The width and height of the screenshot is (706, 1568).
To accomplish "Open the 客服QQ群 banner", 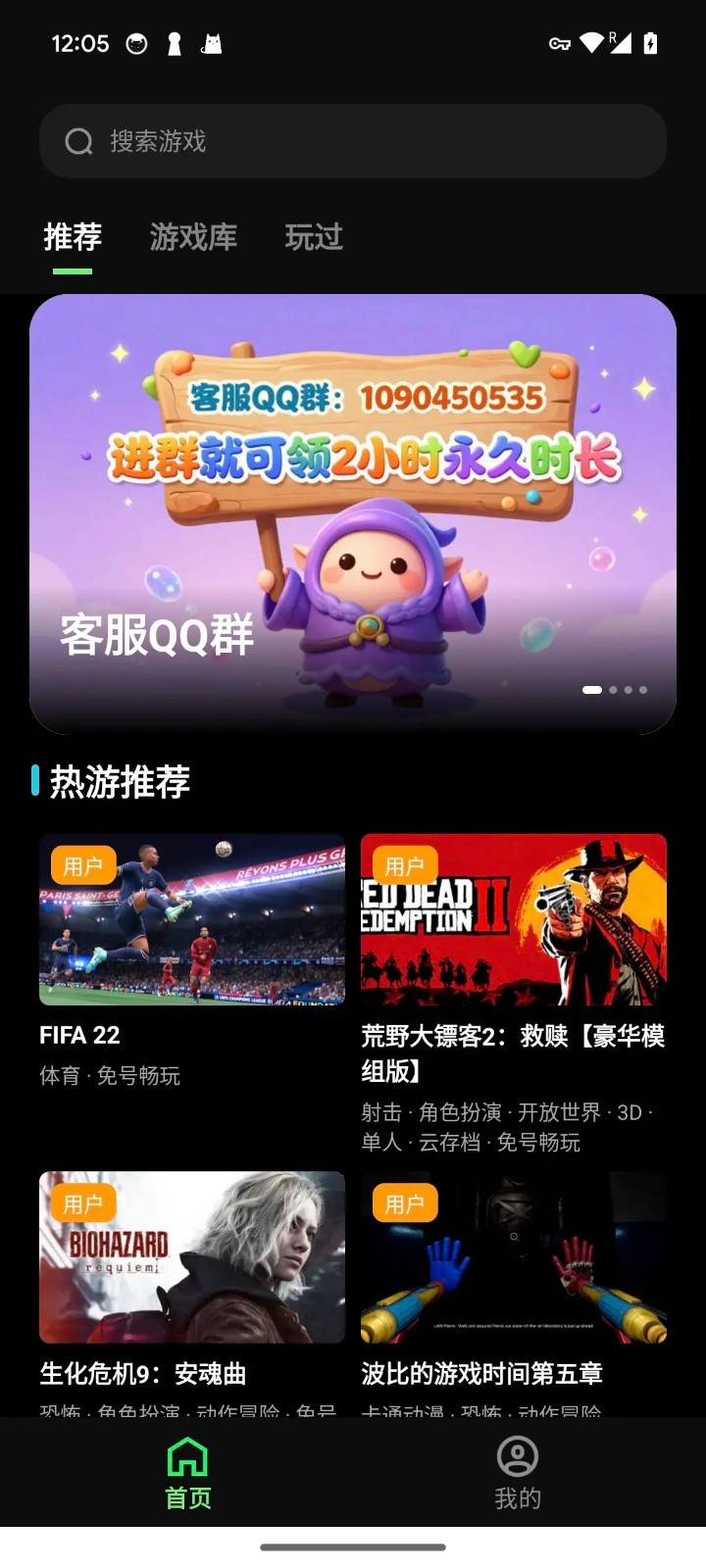I will (x=353, y=510).
